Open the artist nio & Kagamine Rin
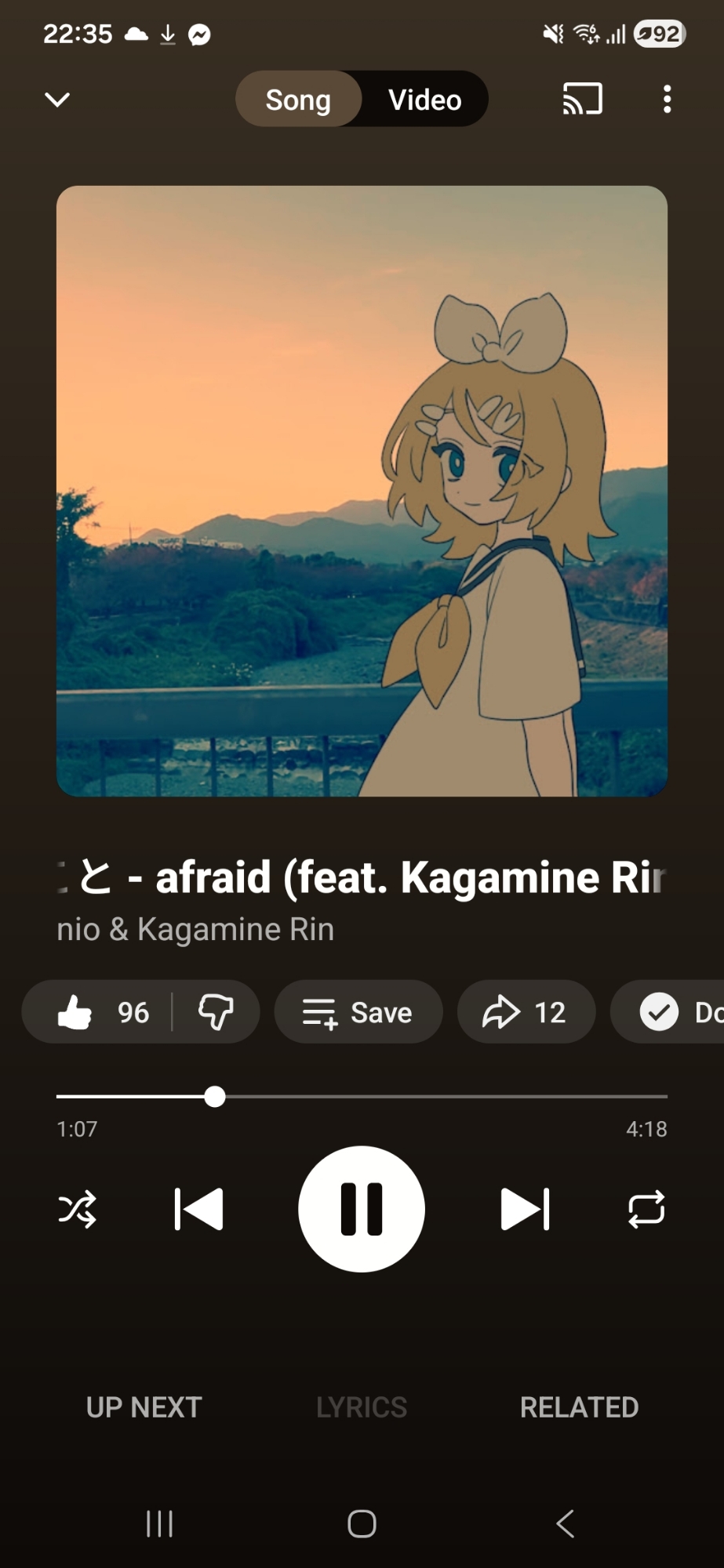 (x=195, y=929)
